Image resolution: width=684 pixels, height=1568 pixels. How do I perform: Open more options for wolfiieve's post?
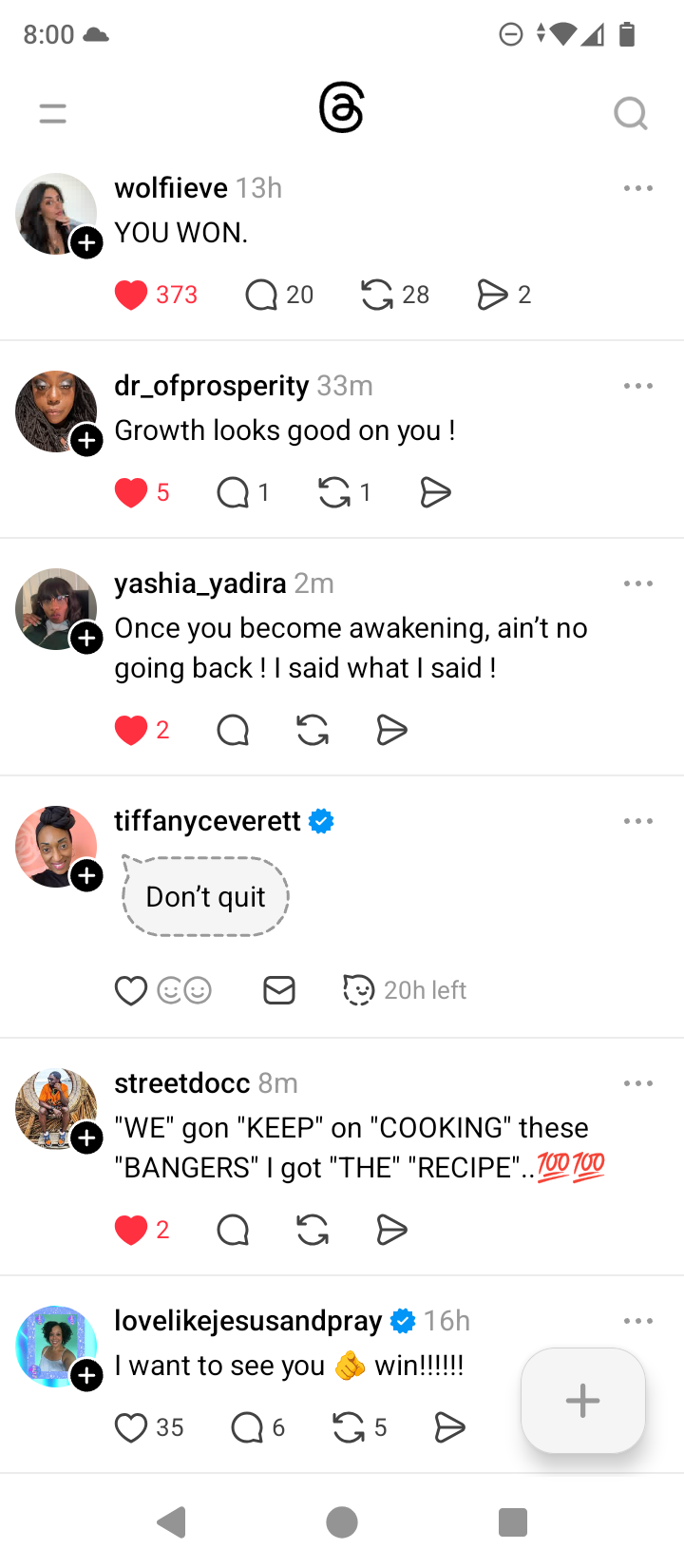(x=637, y=188)
